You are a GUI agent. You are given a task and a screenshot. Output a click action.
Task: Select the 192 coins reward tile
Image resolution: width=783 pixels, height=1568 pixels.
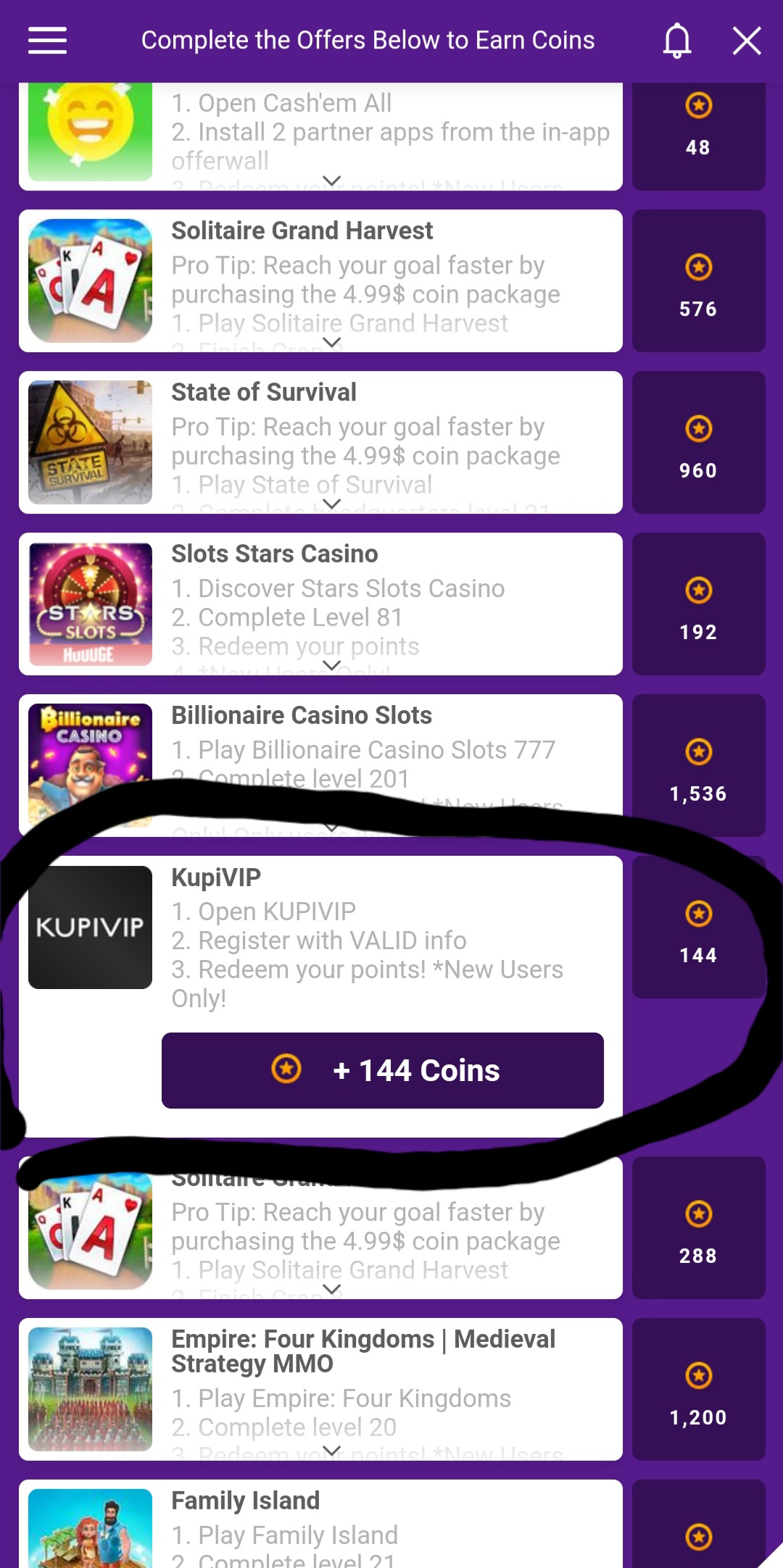pos(698,604)
